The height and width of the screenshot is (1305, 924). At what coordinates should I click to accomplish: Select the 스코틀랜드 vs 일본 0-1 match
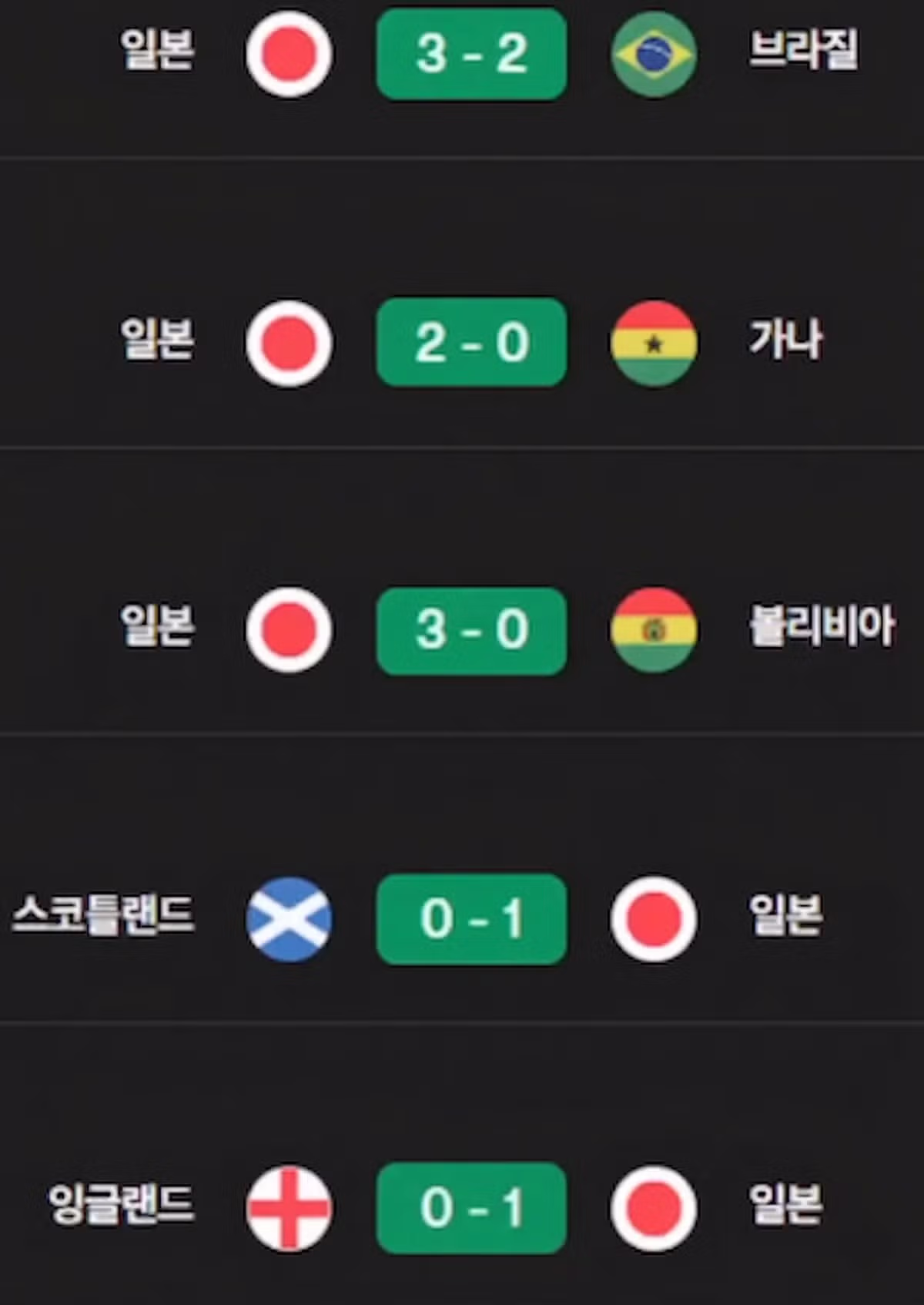(471, 918)
